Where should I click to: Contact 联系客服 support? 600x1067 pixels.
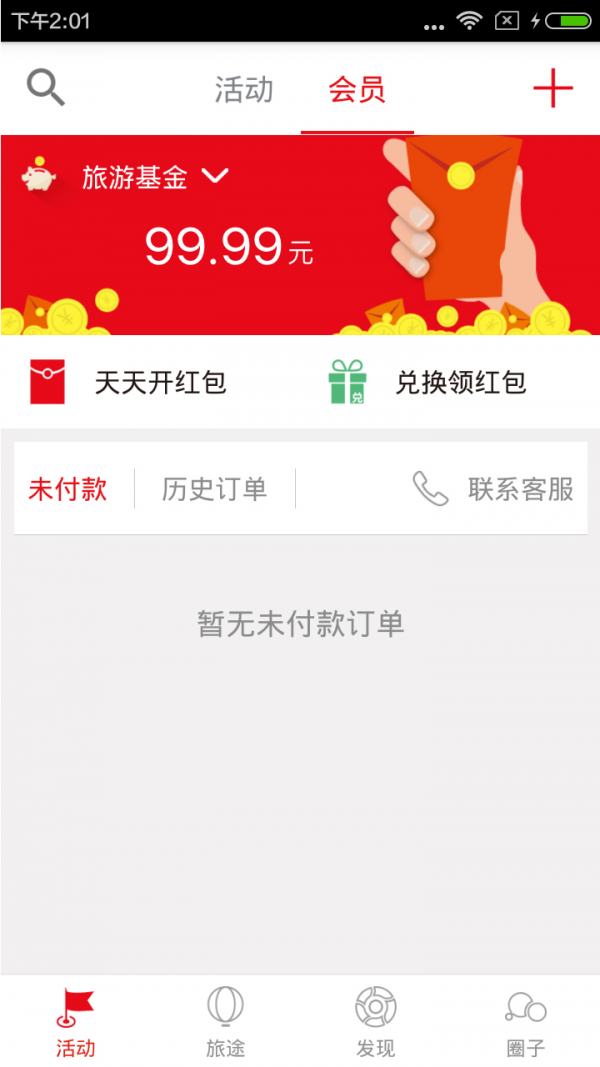494,489
